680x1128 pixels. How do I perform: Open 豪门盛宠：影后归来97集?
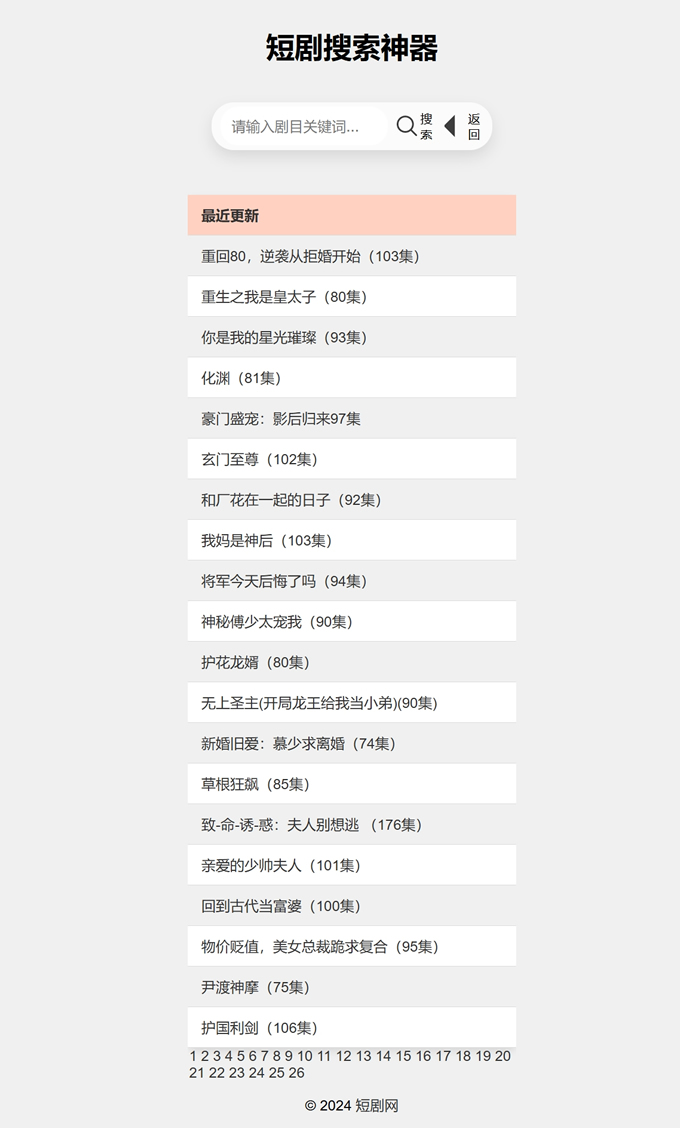point(281,419)
